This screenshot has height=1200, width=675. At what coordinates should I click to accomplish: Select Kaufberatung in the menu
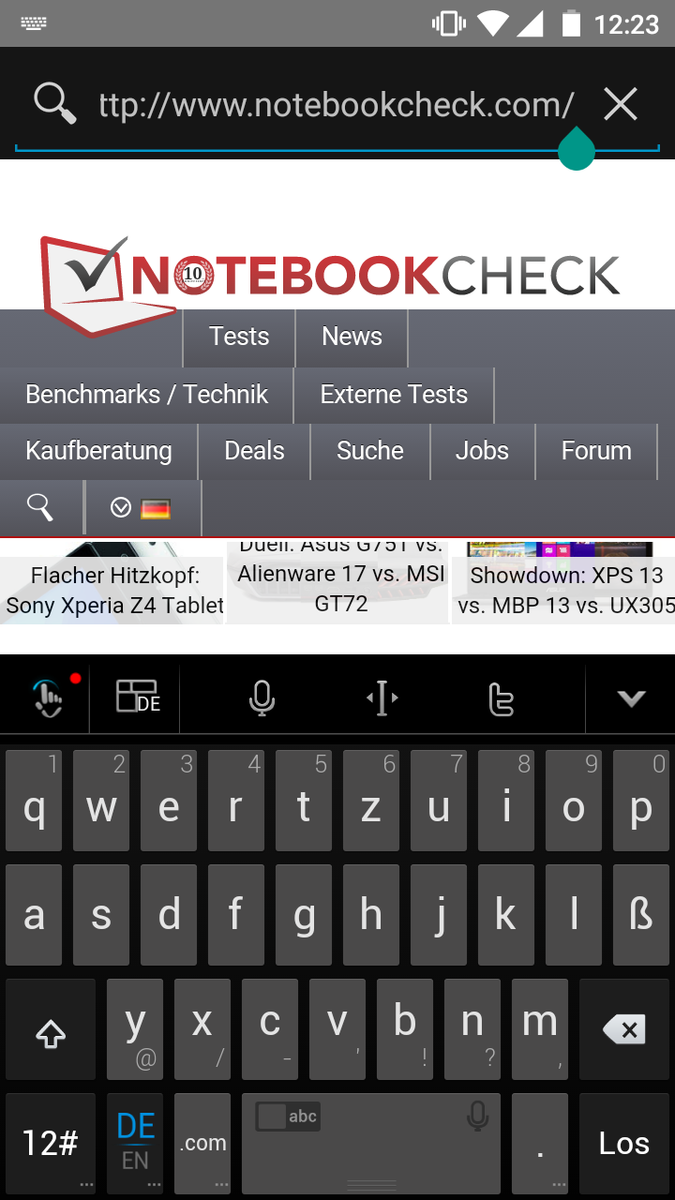pos(98,451)
